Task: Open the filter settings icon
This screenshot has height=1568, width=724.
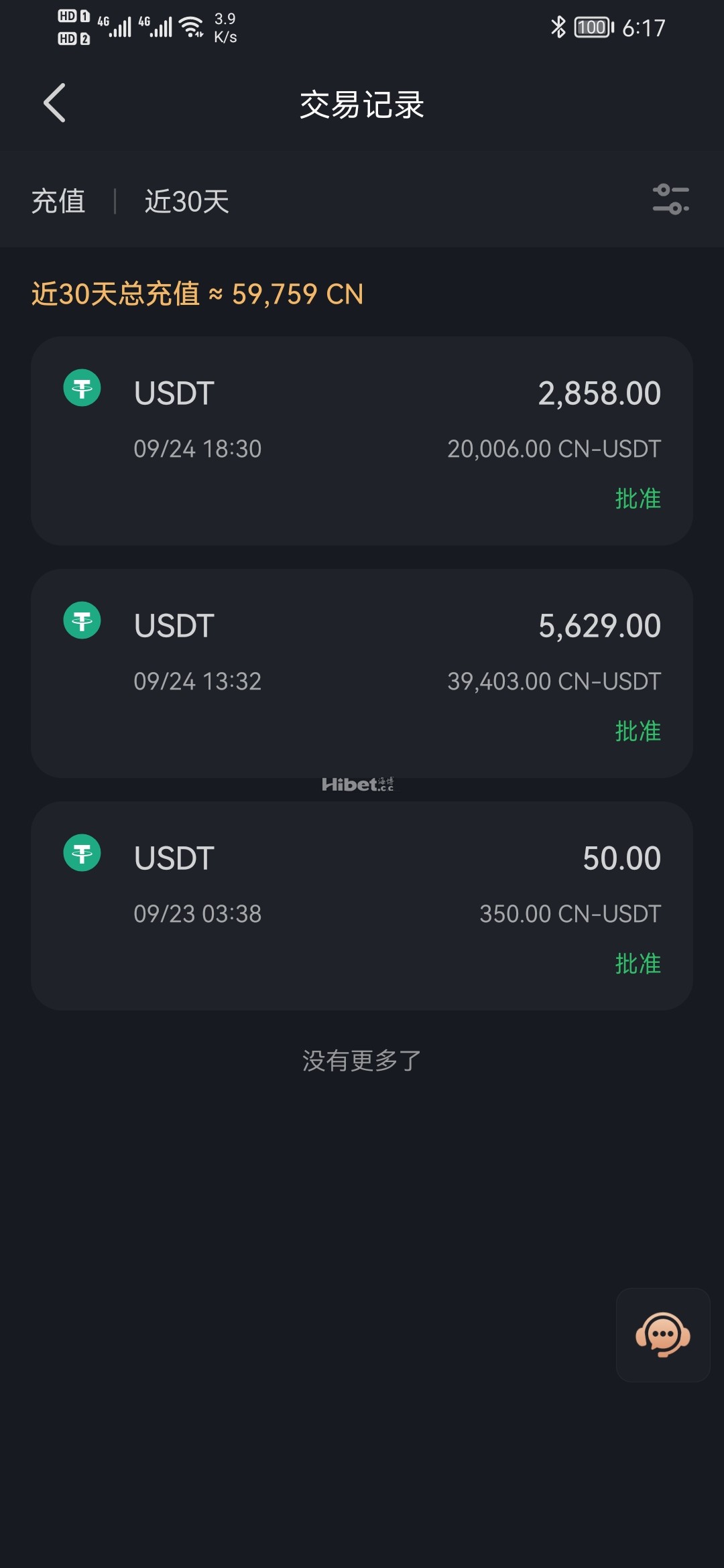Action: (x=670, y=200)
